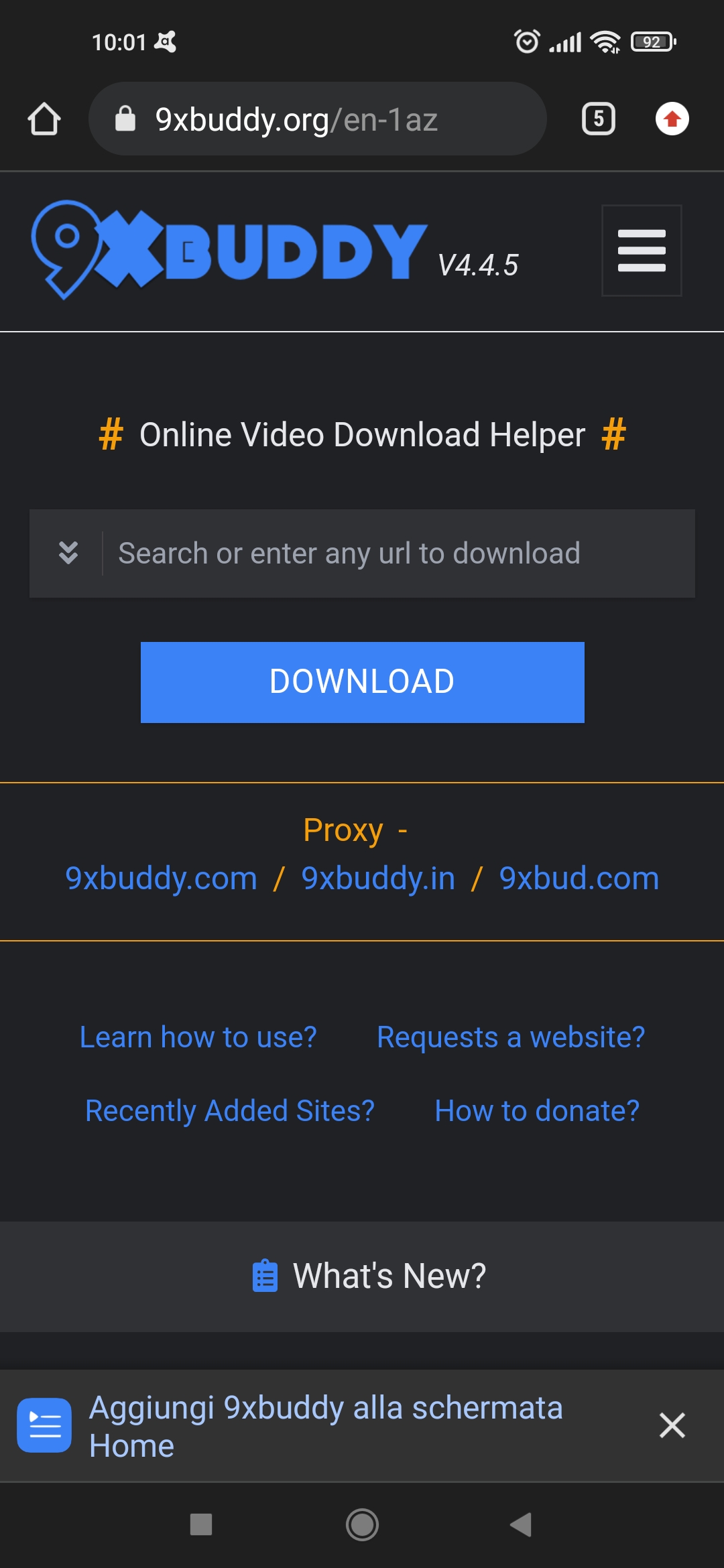Visit the Requests a website link
The height and width of the screenshot is (1568, 724).
[x=509, y=1036]
